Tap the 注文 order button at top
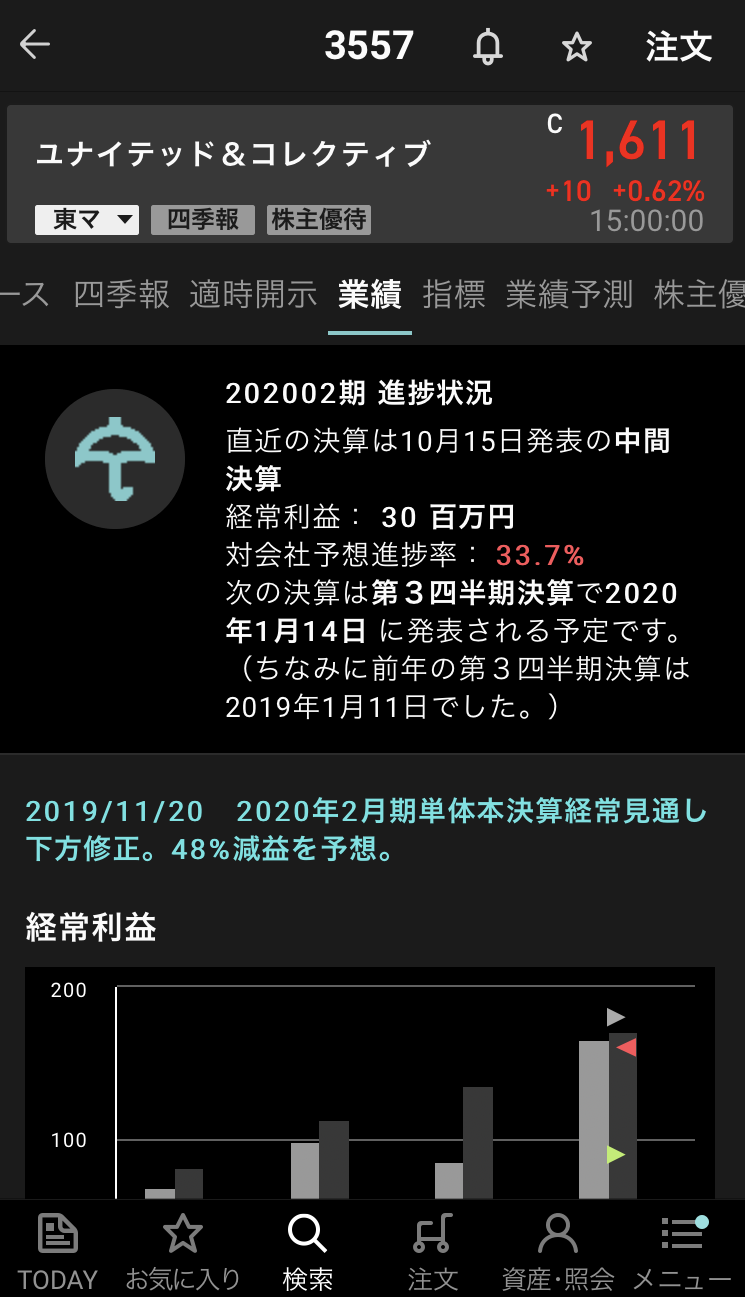 pyautogui.click(x=678, y=47)
